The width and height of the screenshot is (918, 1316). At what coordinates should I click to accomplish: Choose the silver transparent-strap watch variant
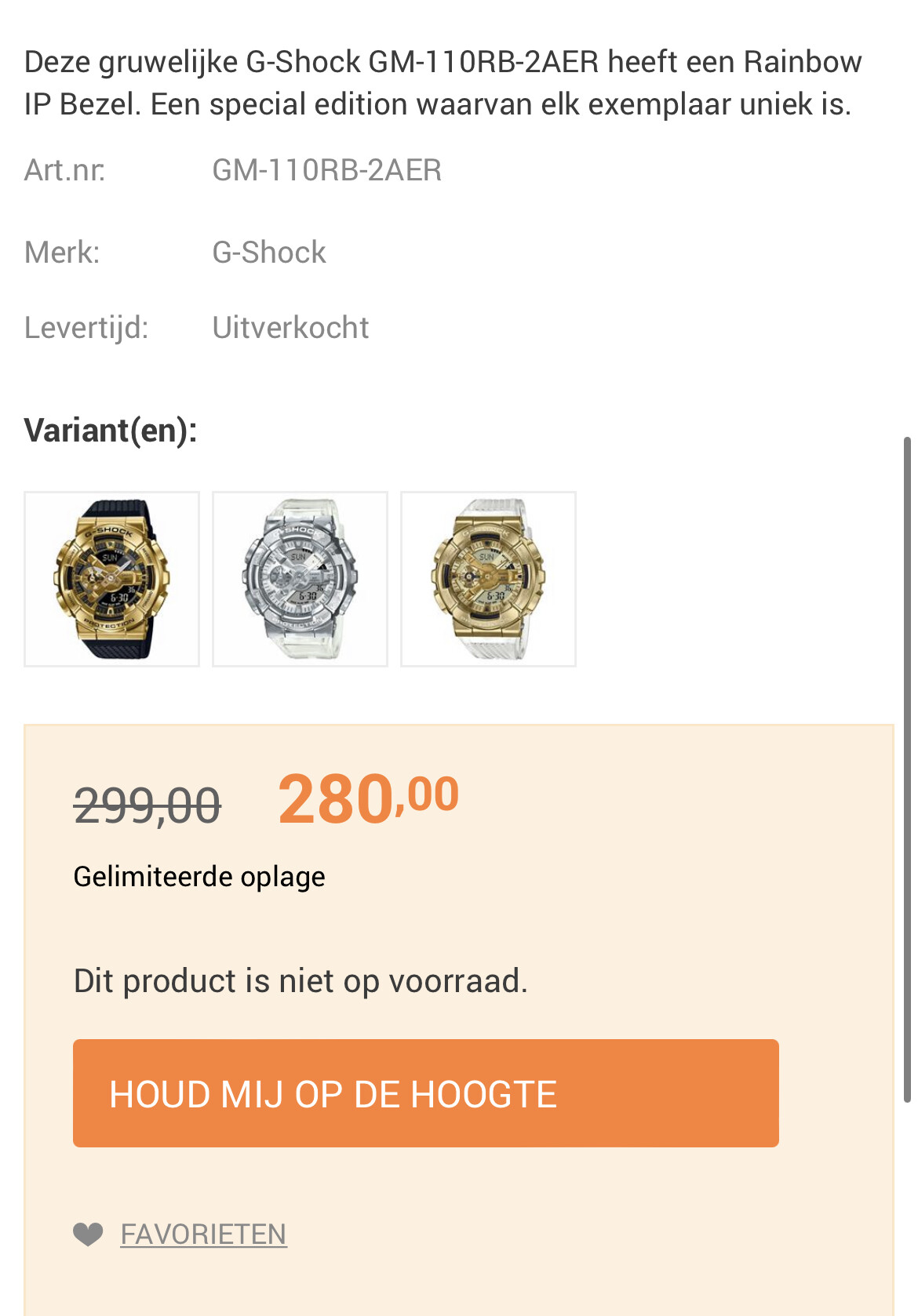pyautogui.click(x=300, y=579)
